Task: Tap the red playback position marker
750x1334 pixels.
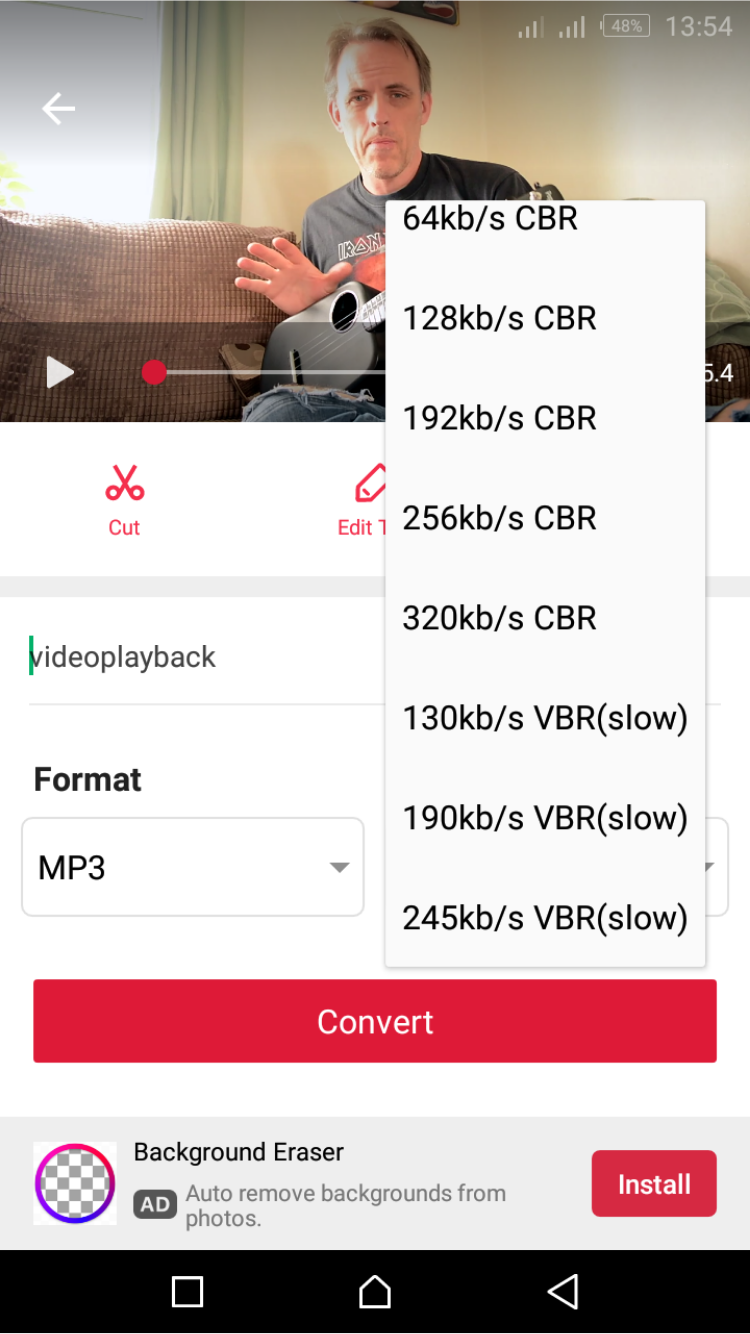Action: pos(154,373)
